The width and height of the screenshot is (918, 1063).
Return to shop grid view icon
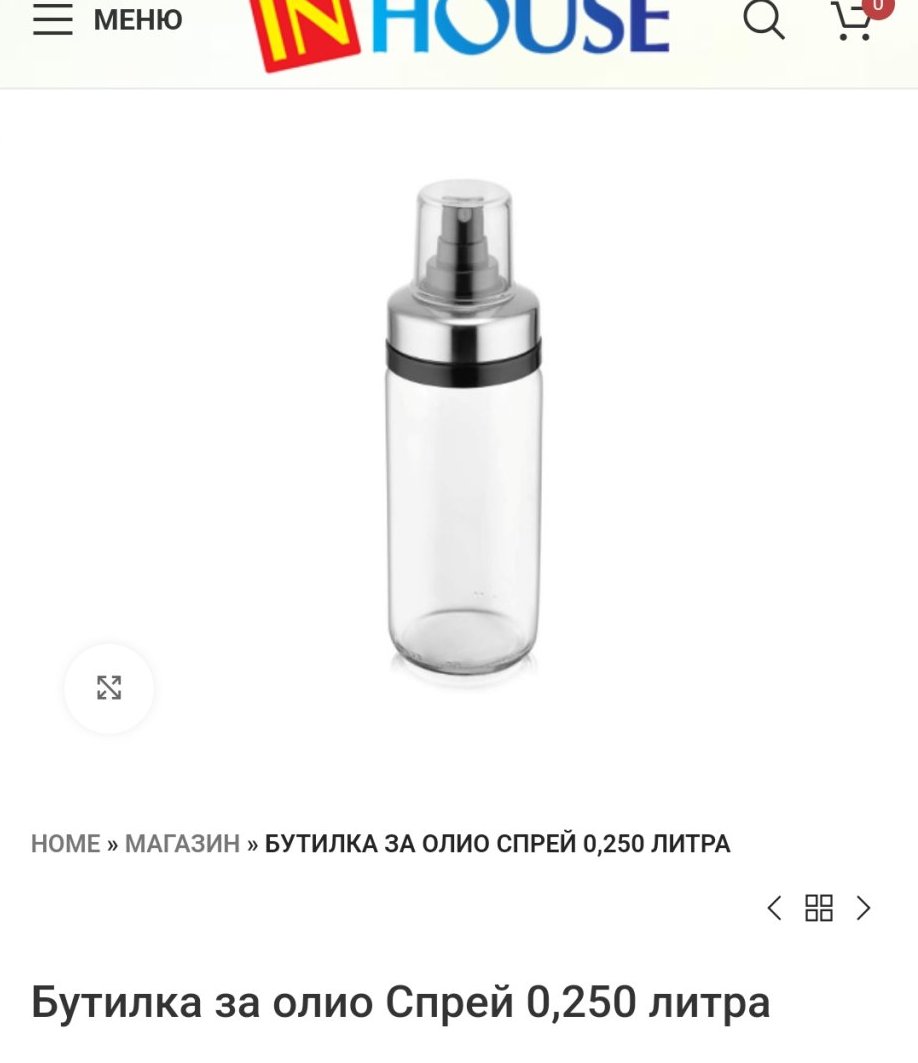point(819,908)
